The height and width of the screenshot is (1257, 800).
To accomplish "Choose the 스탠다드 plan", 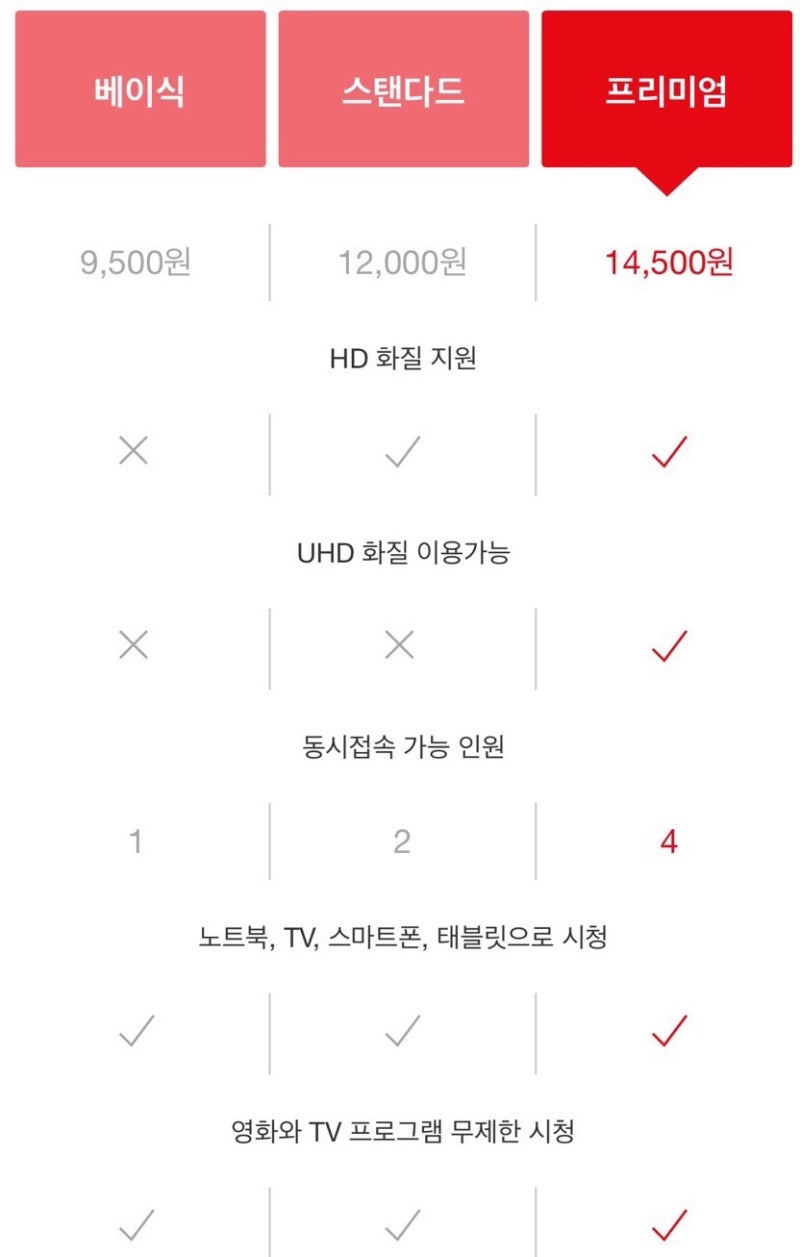I will (403, 89).
